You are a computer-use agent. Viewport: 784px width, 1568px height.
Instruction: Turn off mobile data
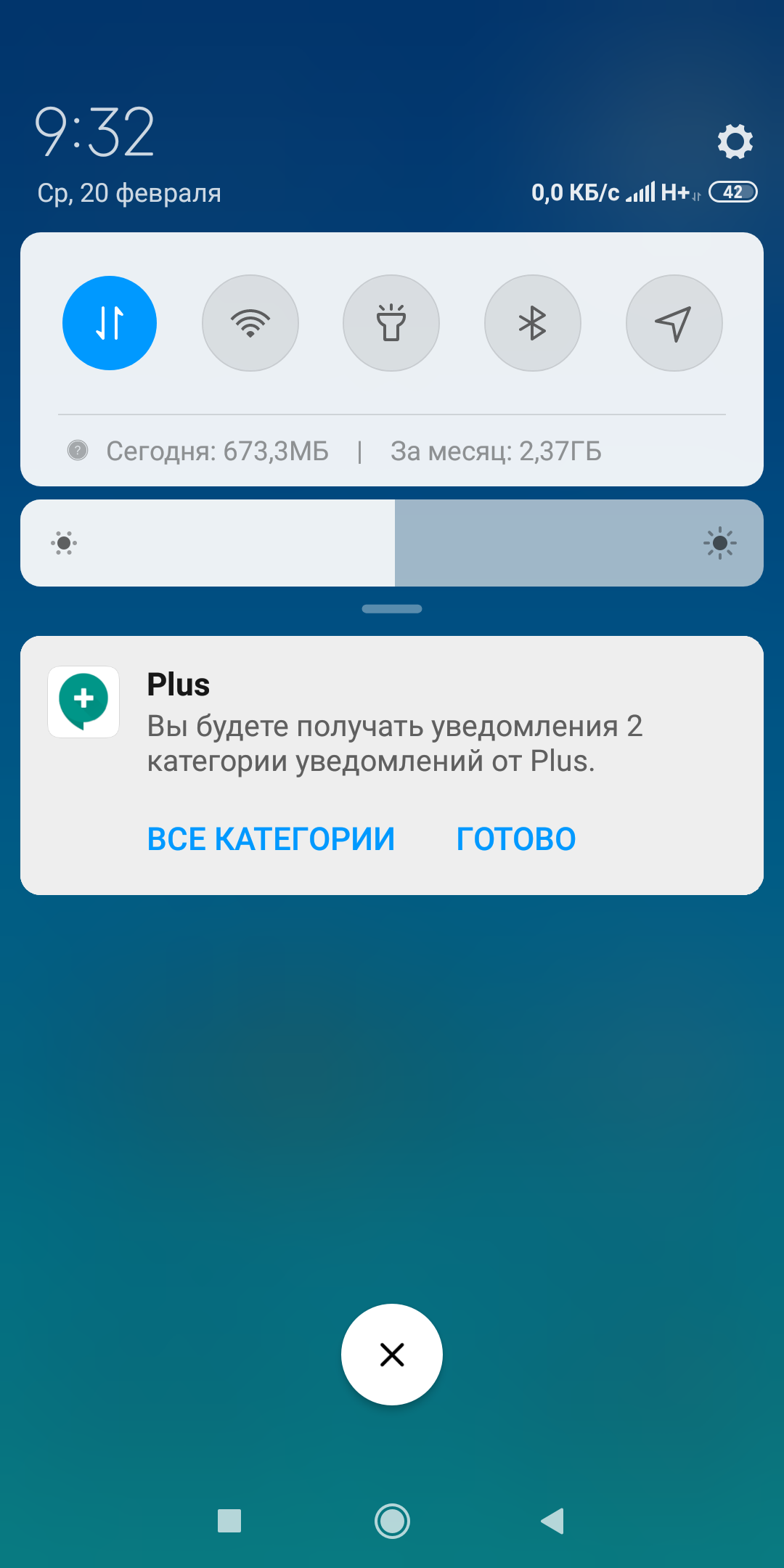110,323
